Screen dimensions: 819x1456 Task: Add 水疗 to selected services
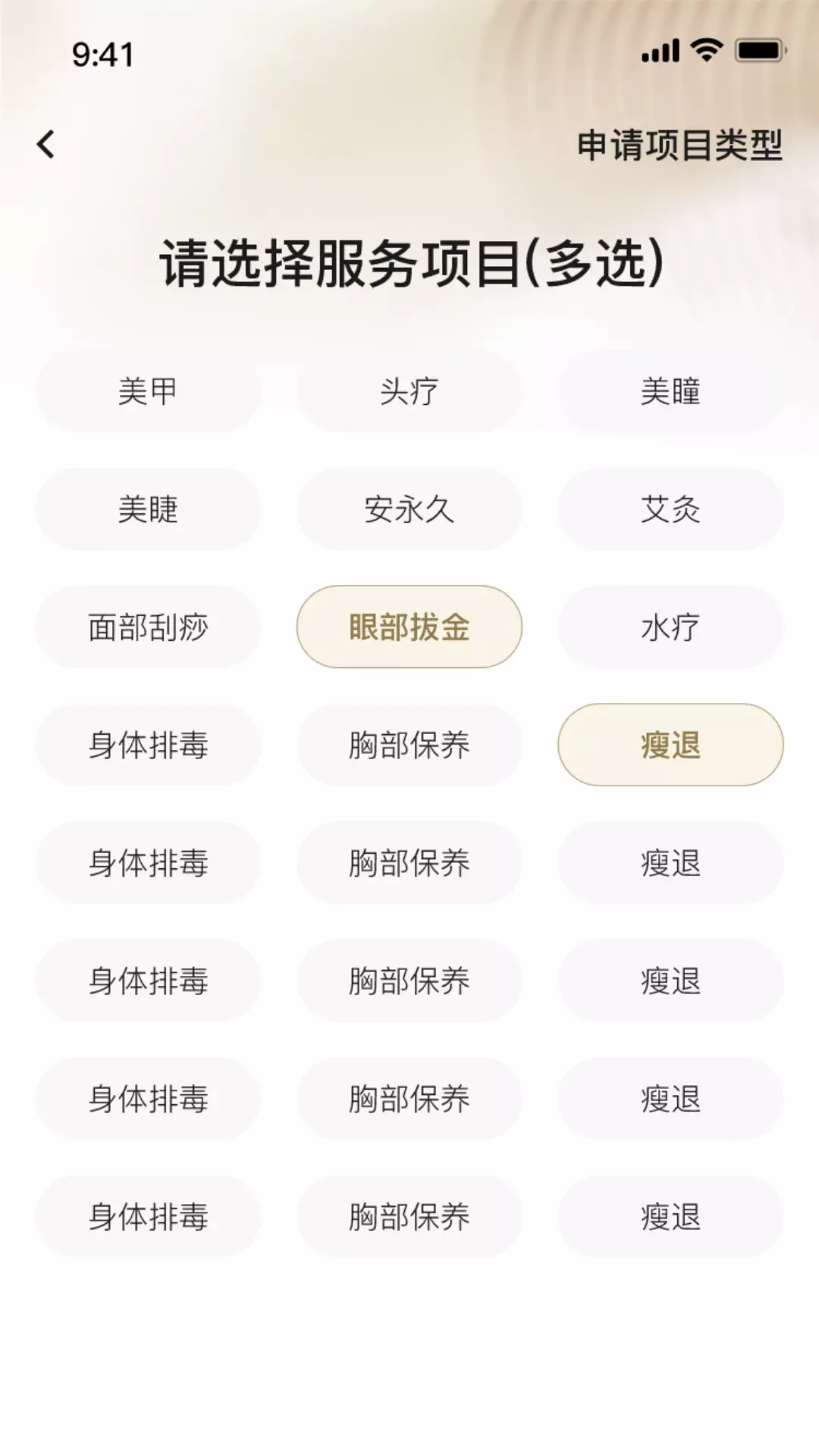coord(670,627)
